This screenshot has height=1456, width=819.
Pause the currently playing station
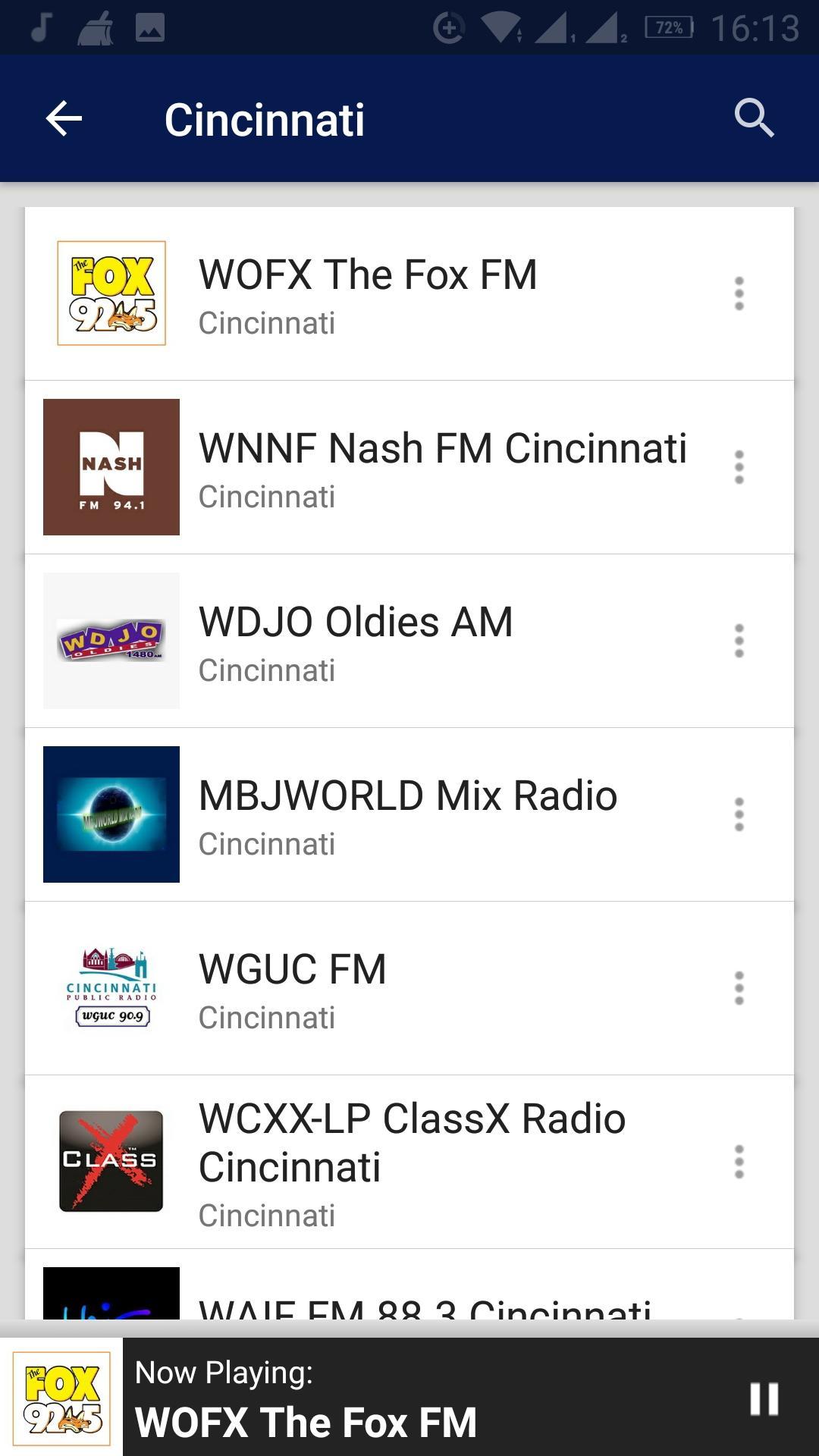click(764, 1399)
